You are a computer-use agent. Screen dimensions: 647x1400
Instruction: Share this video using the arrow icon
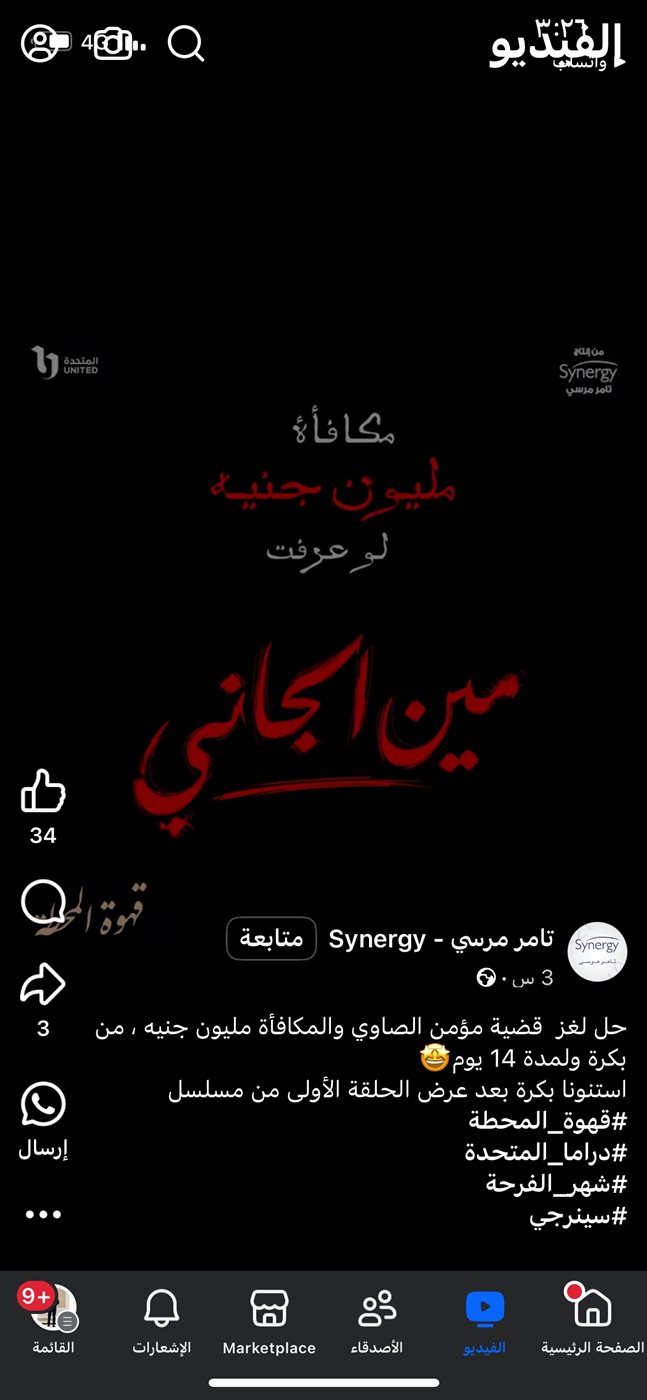[43, 986]
